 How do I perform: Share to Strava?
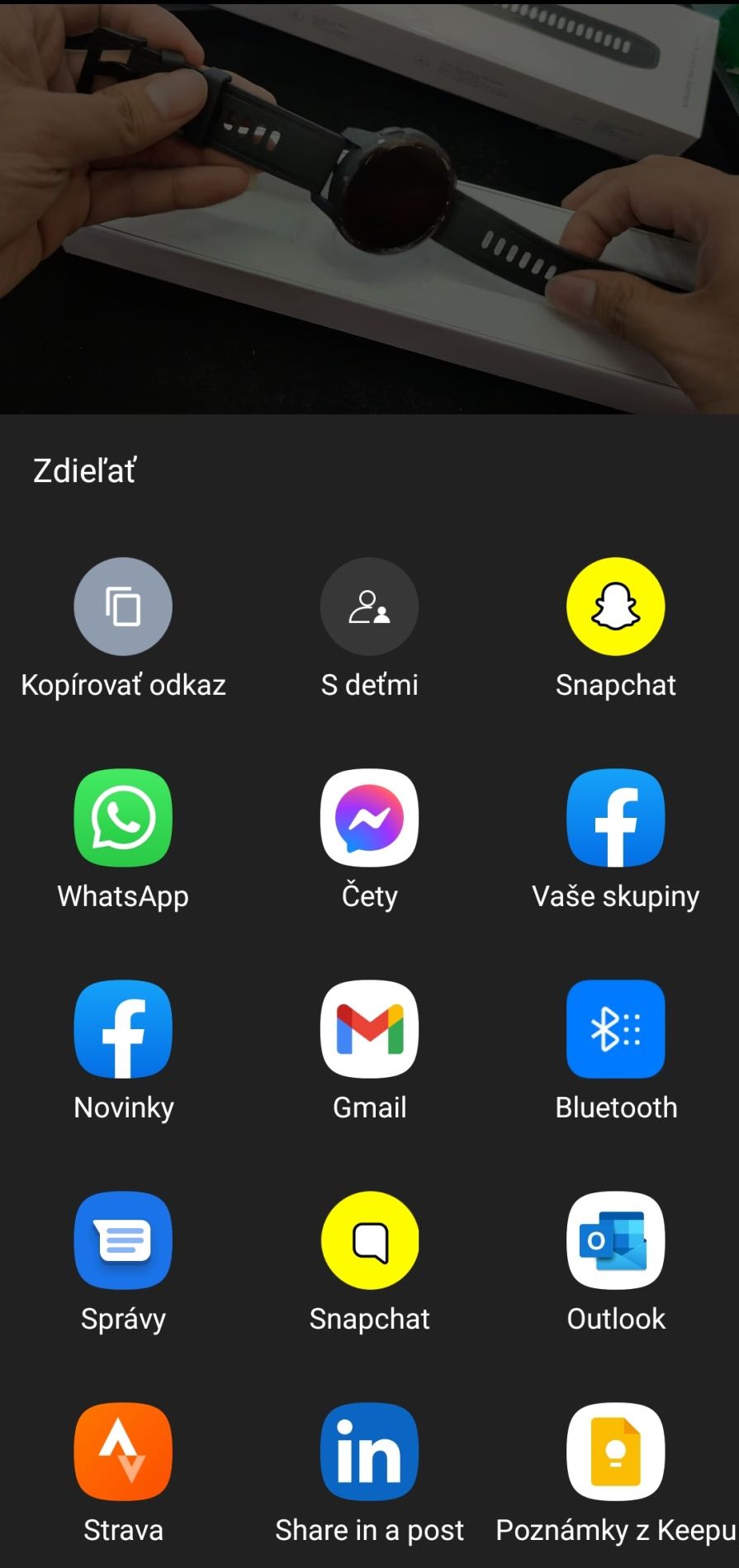point(123,1452)
